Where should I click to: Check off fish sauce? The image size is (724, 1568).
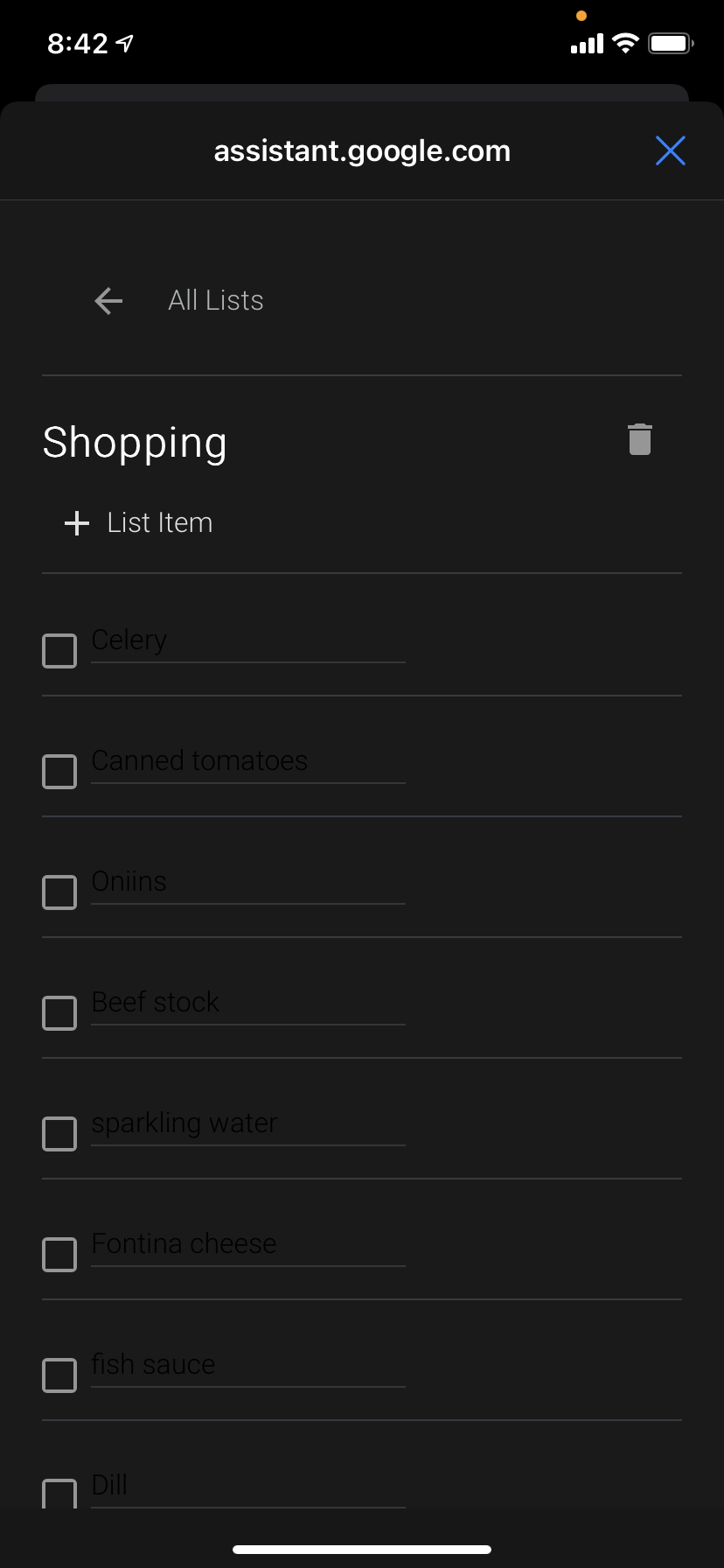click(59, 1375)
